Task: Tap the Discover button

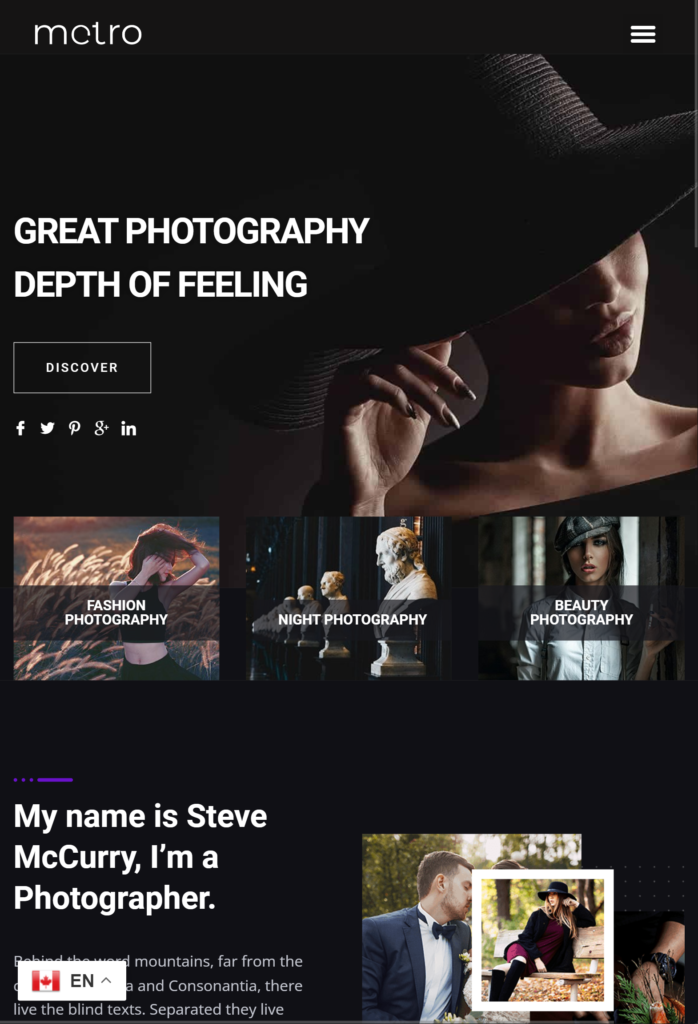Action: pos(82,368)
